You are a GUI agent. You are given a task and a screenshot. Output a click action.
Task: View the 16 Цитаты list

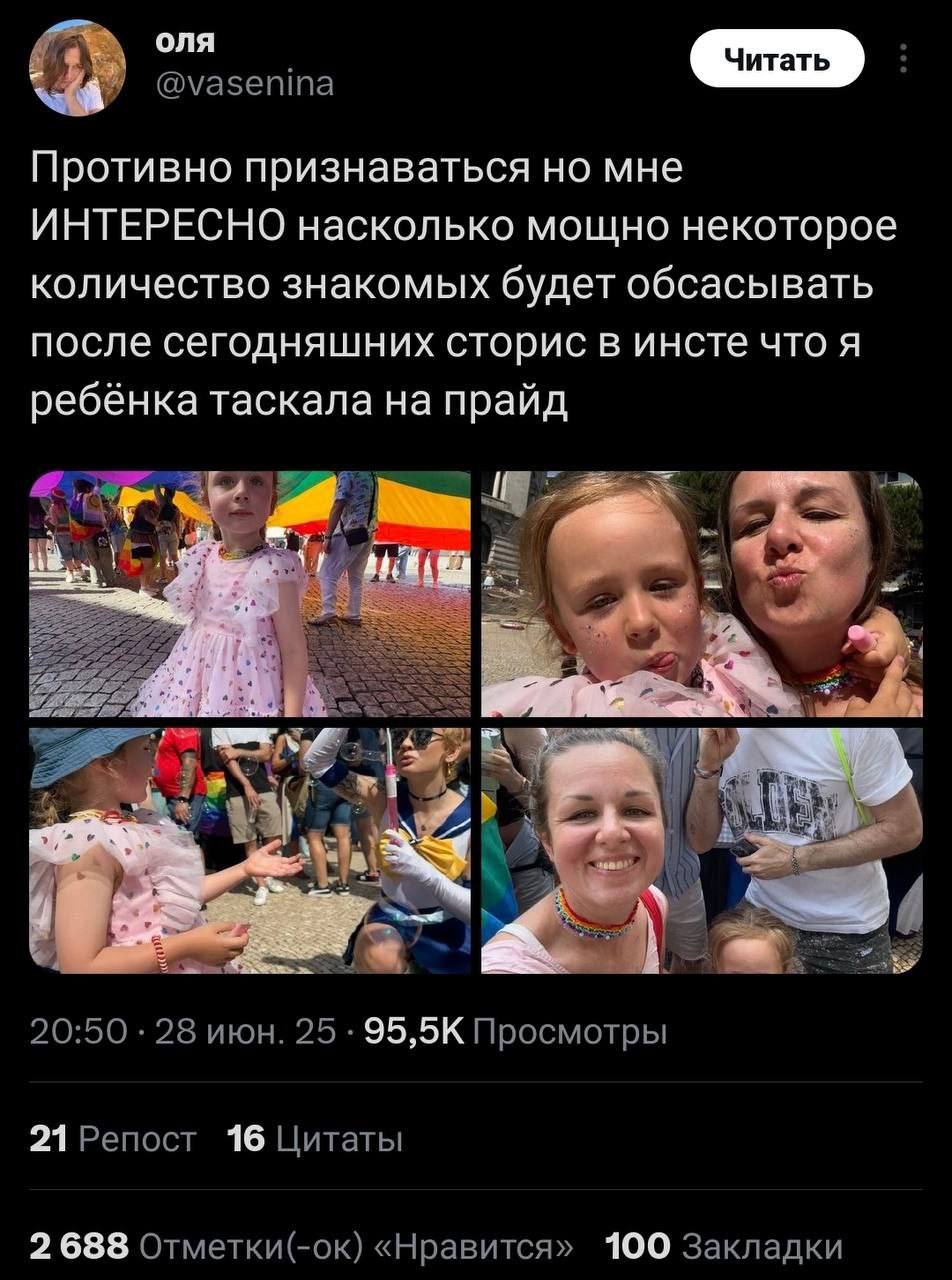click(x=315, y=1138)
